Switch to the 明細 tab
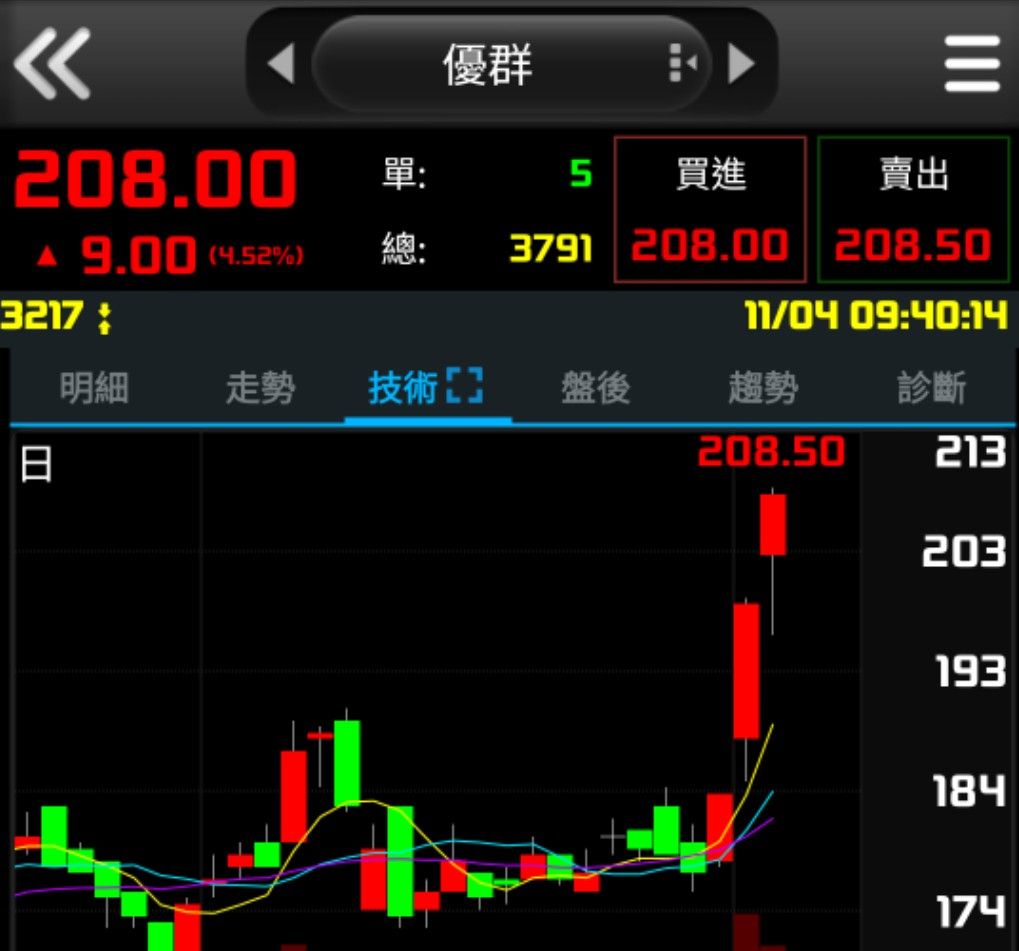 tap(94, 387)
